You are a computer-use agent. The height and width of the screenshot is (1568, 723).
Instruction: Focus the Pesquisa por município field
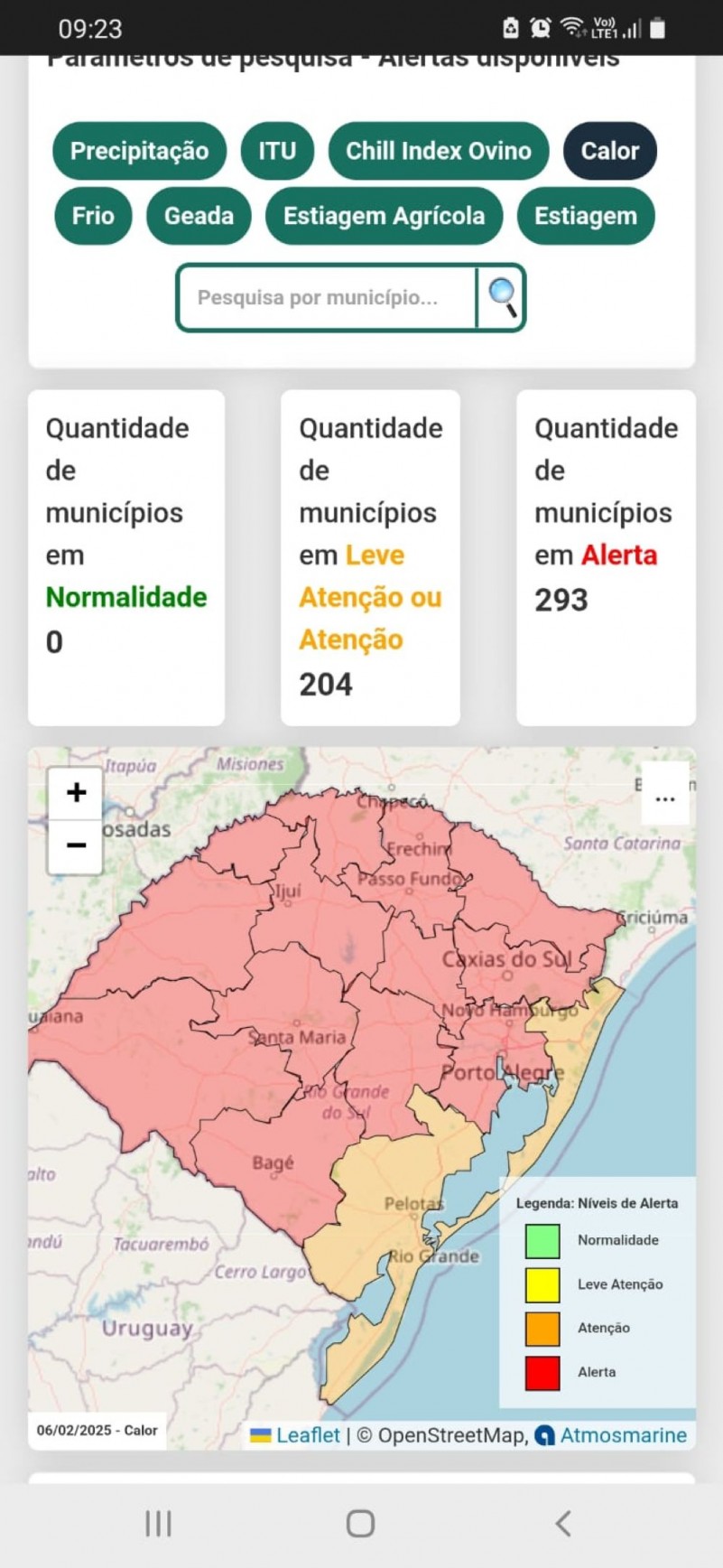tap(327, 297)
